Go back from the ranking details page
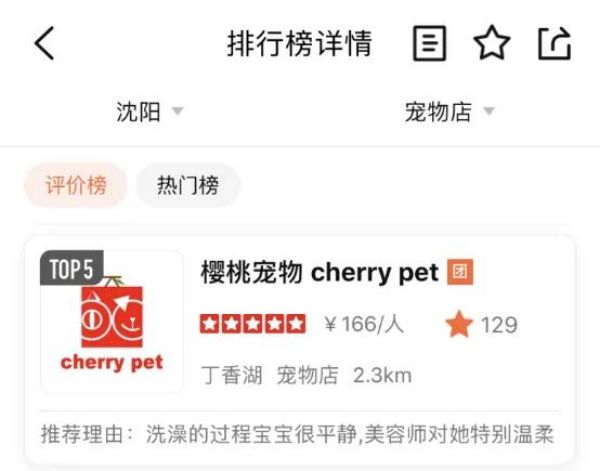This screenshot has height=471, width=600. click(x=44, y=44)
